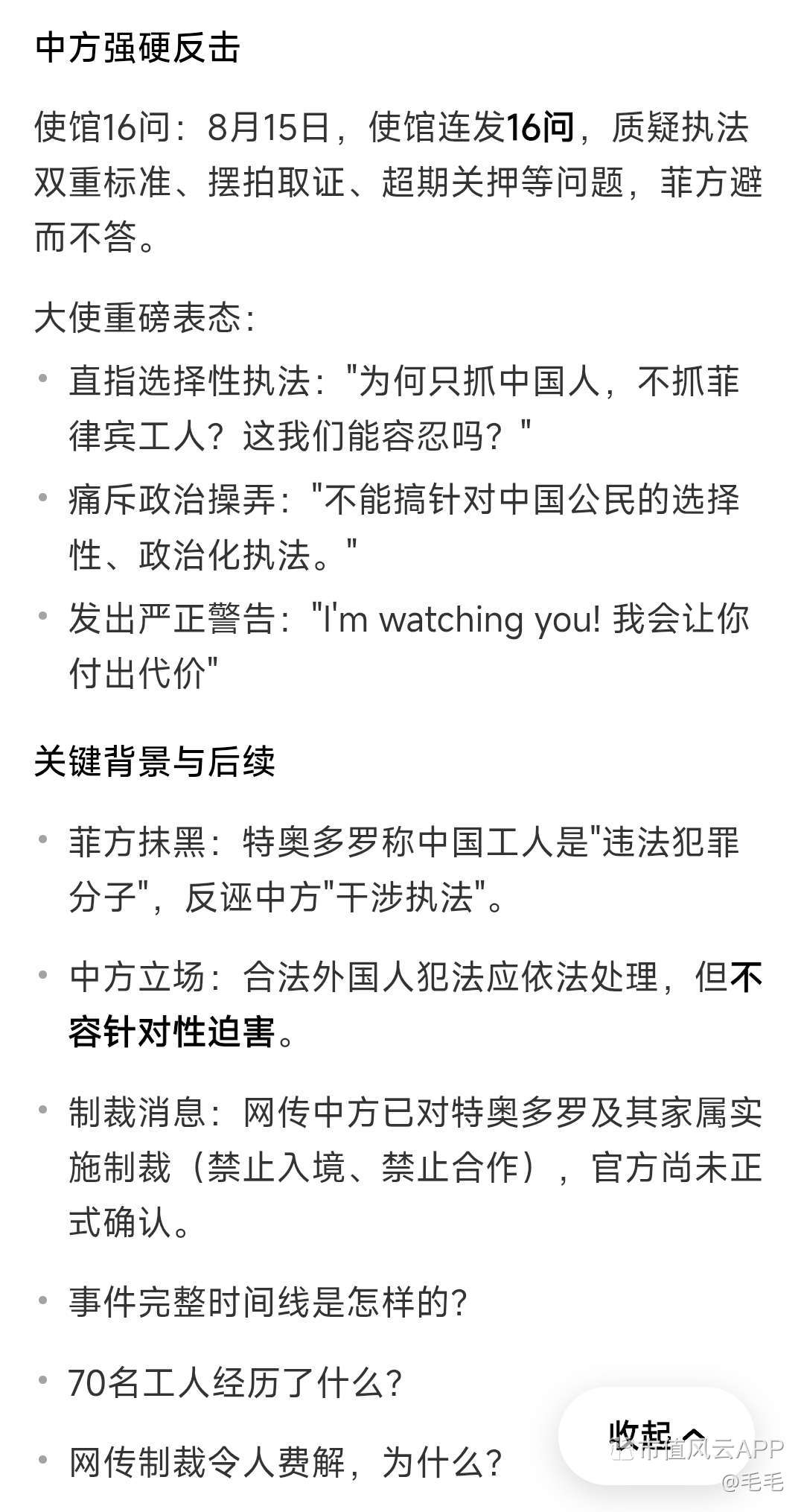Ask 70名工人经历了什么?
The height and width of the screenshot is (1512, 804).
click(236, 1383)
